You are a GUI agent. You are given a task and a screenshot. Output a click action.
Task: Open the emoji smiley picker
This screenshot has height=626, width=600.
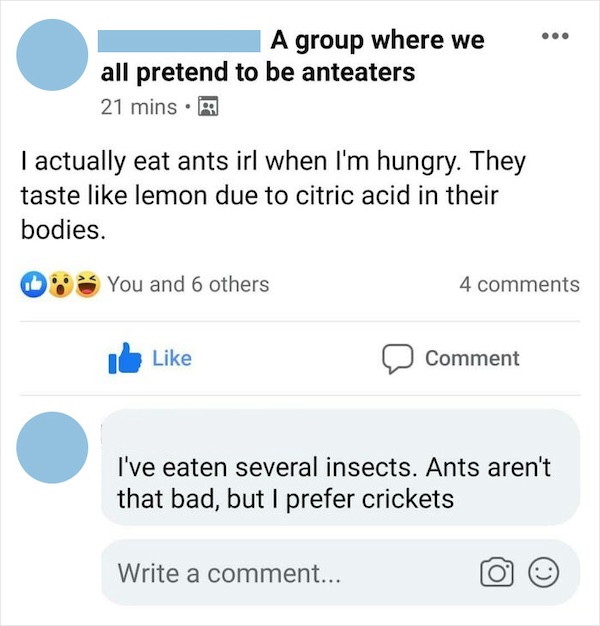tap(544, 573)
